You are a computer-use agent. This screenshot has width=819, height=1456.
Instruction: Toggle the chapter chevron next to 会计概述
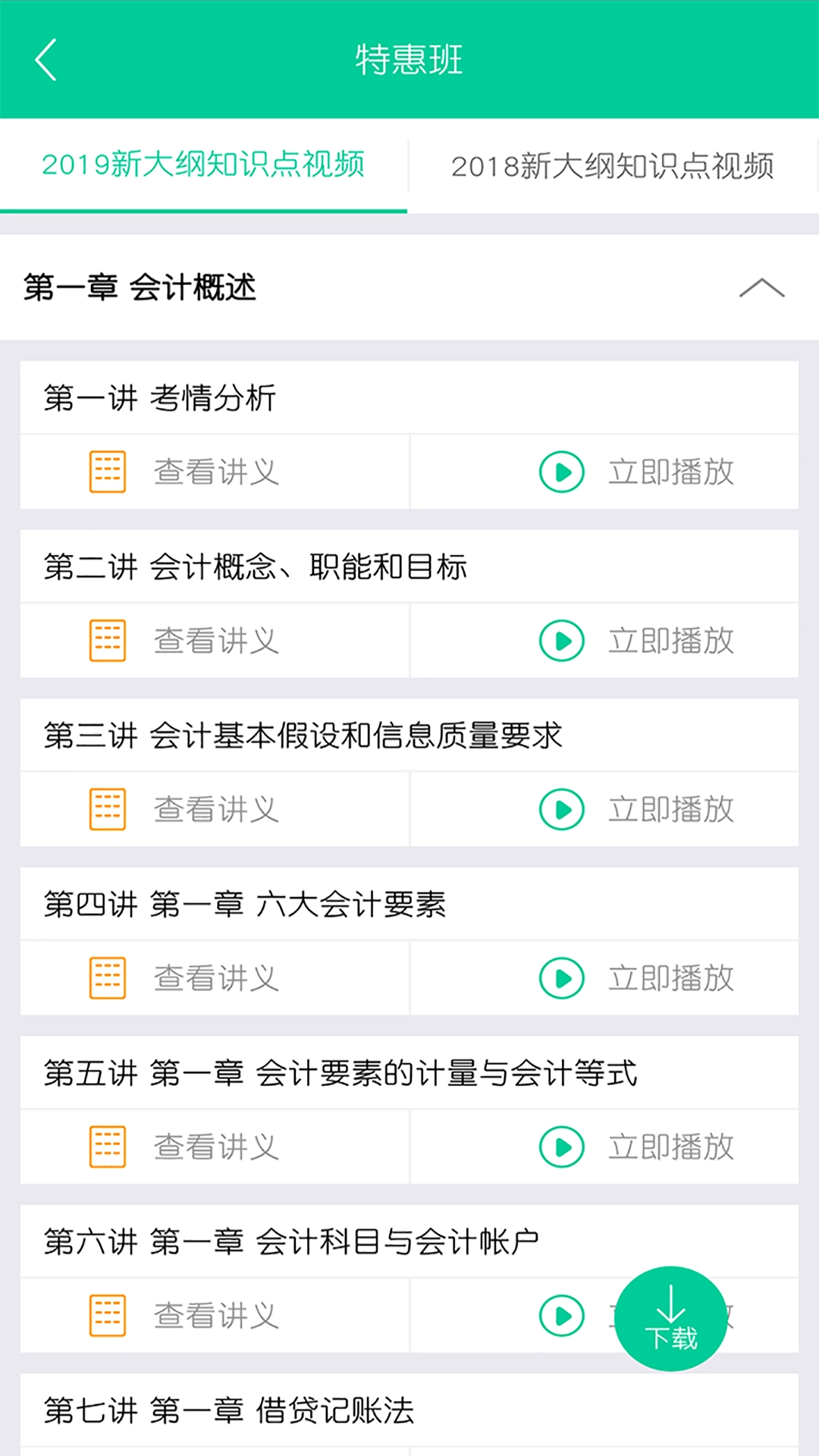[762, 289]
